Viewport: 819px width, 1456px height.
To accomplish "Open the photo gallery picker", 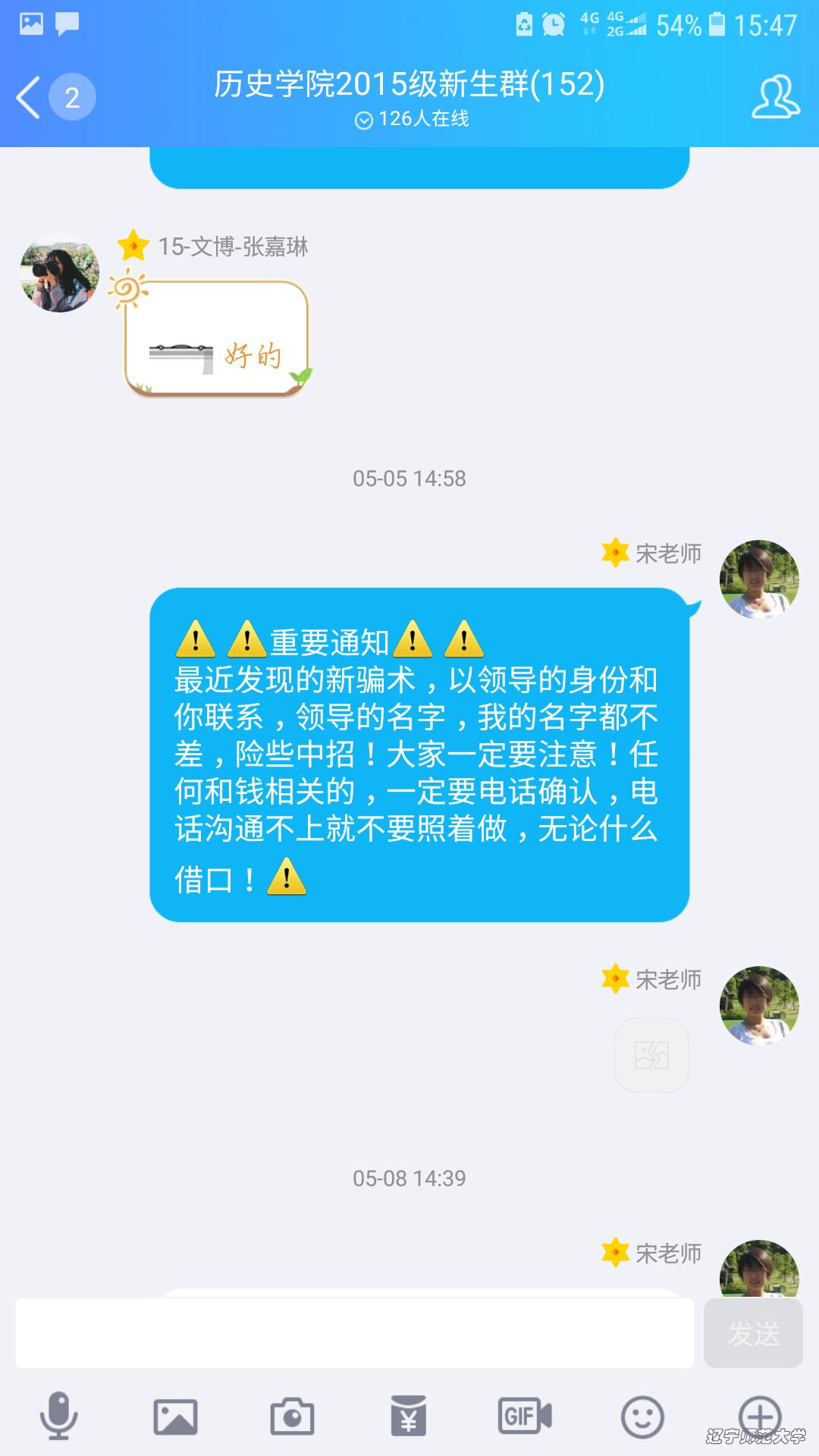I will (175, 1416).
